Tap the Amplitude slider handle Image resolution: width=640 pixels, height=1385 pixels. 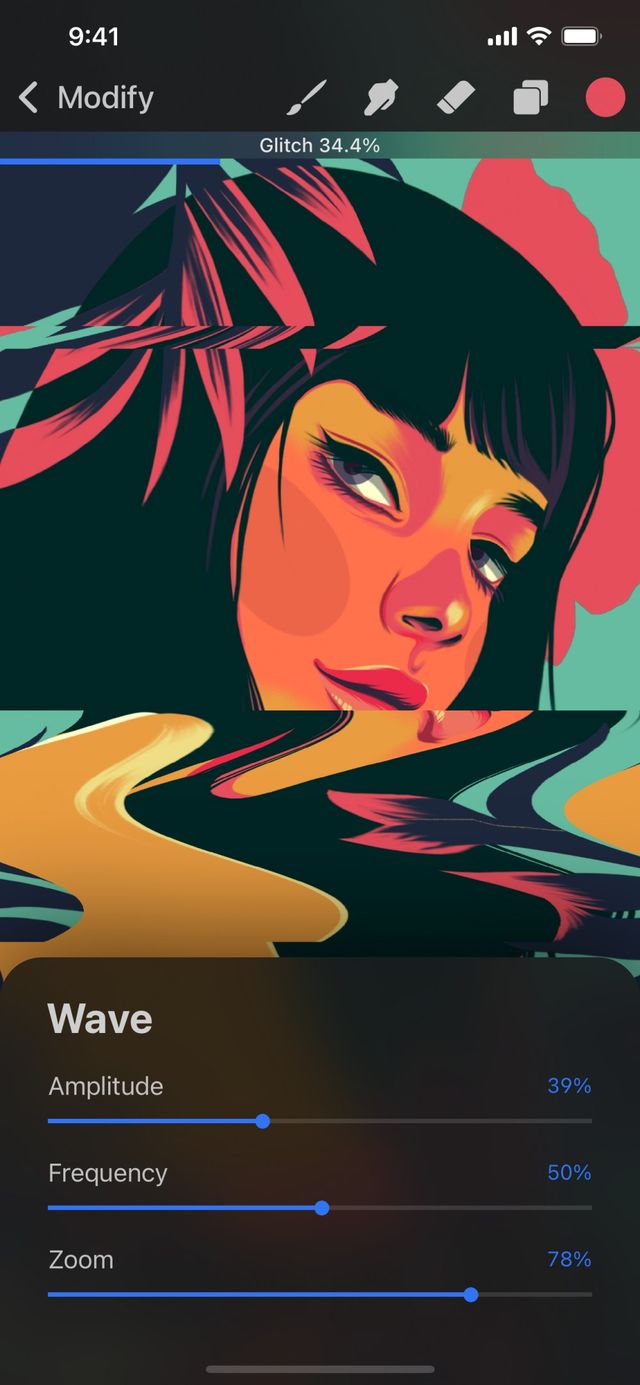263,1121
